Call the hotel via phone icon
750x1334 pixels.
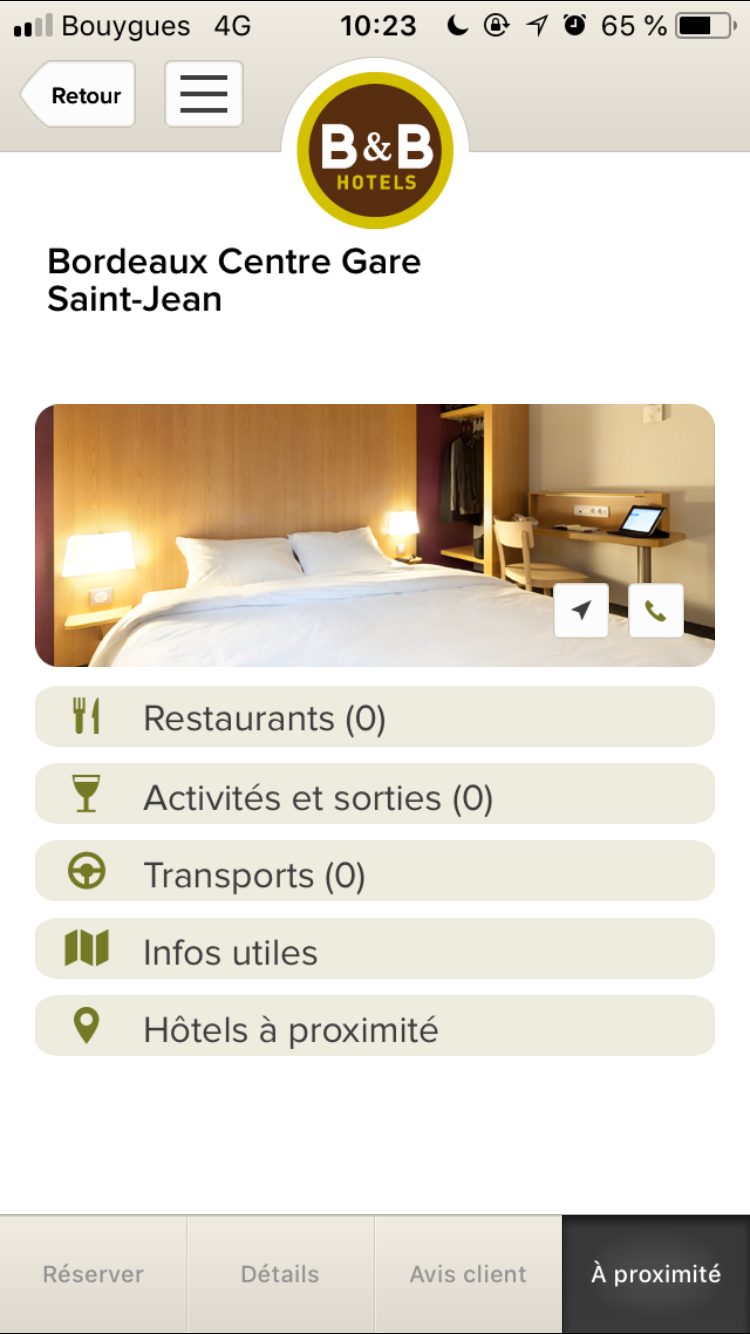click(x=656, y=610)
